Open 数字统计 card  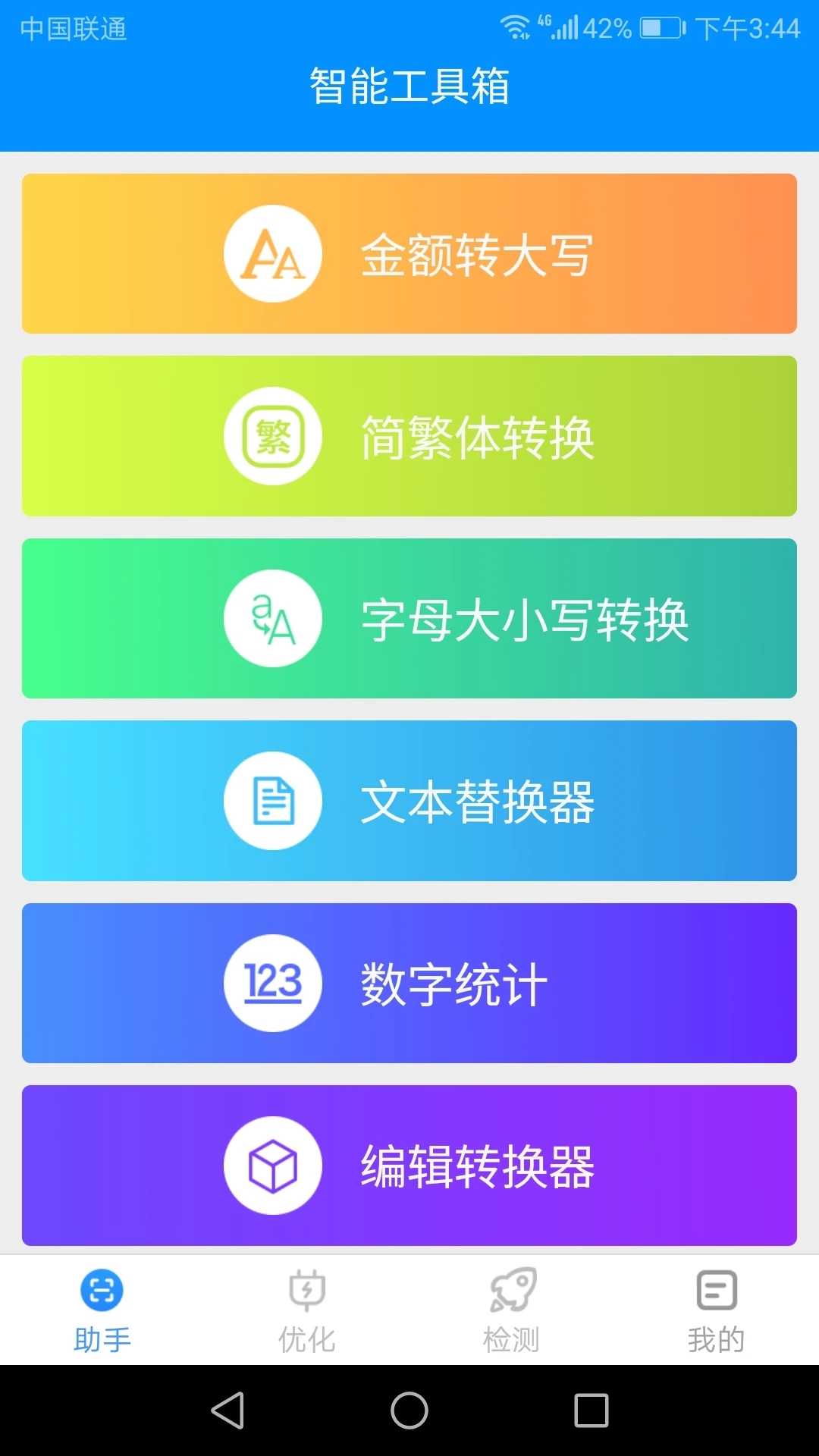[409, 983]
